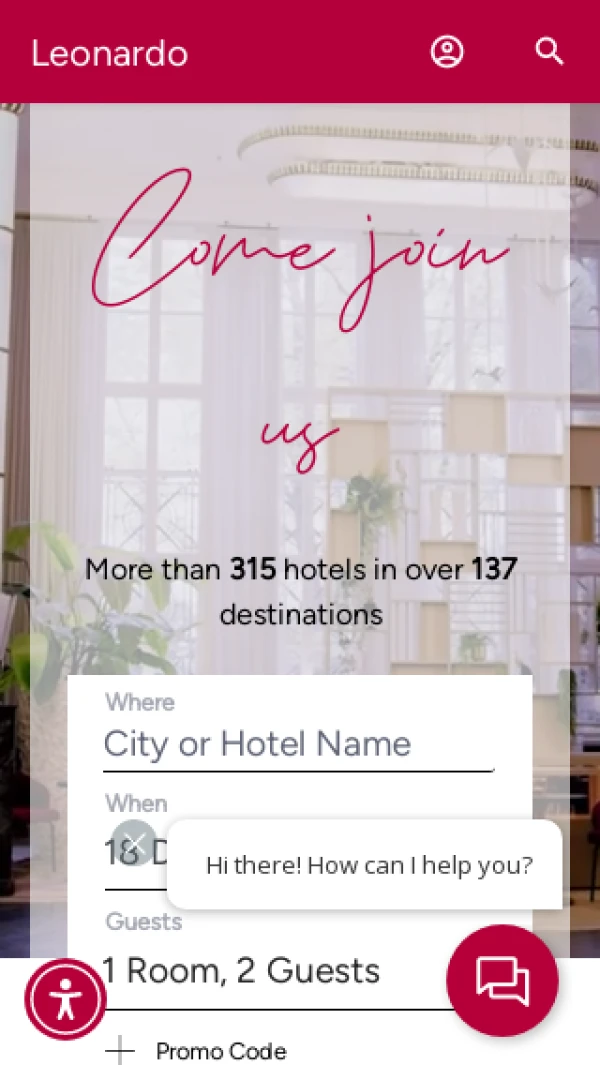The height and width of the screenshot is (1065, 600).
Task: Change the 1 Room, 2 Guests selection
Action: click(260, 971)
